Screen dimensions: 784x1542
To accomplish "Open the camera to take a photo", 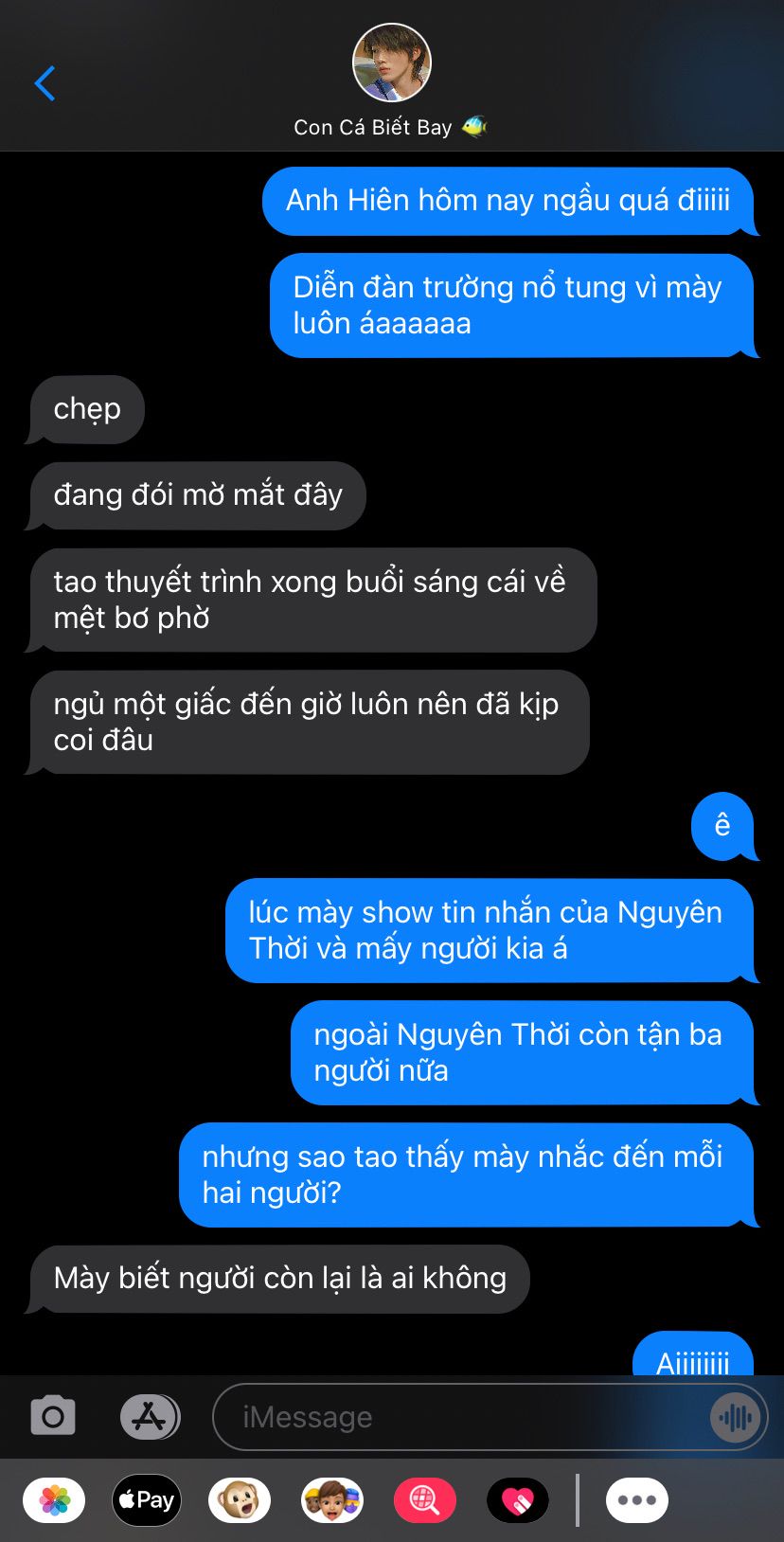I will (53, 1417).
